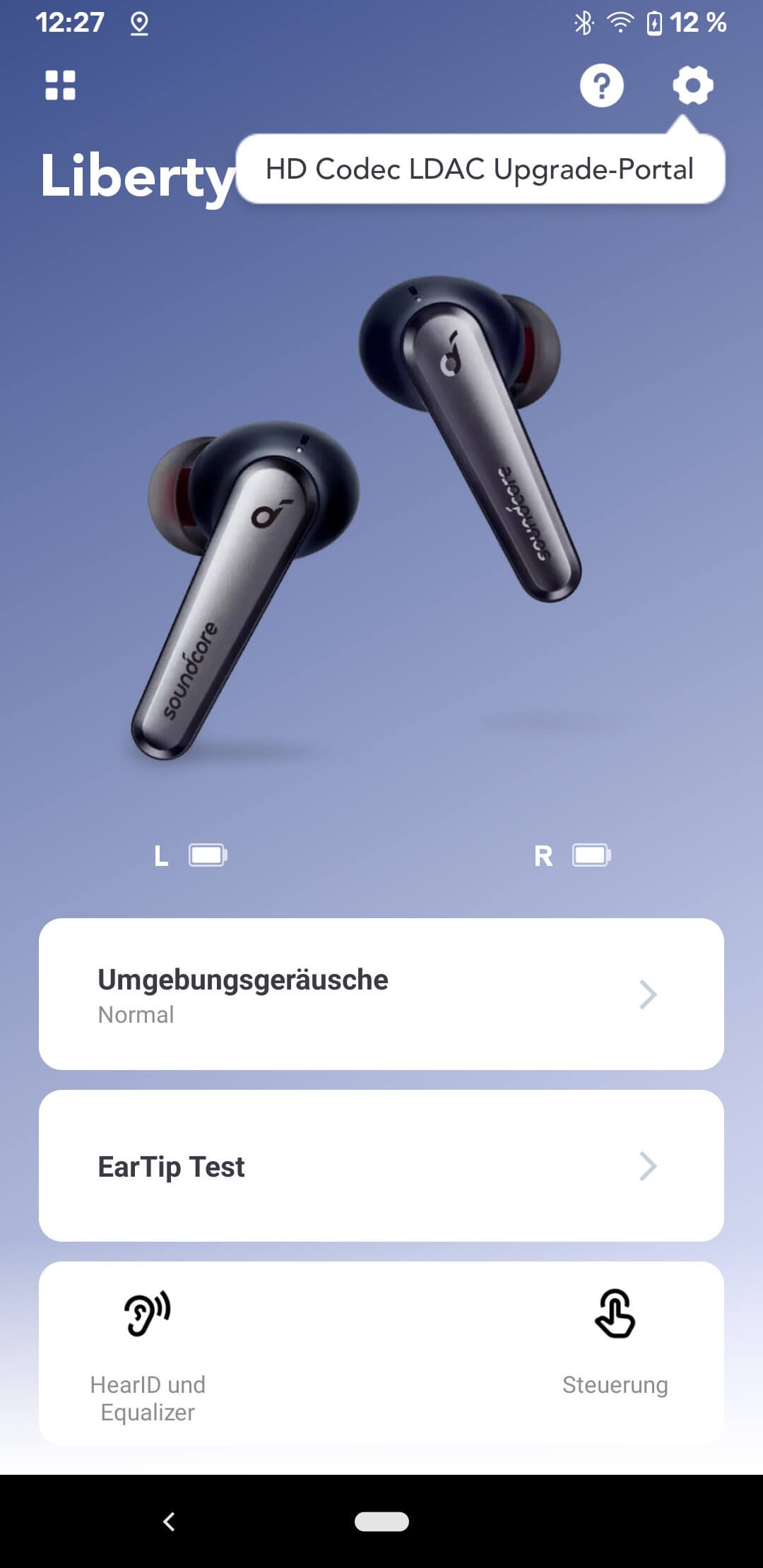The height and width of the screenshot is (1568, 763).
Task: Open Umgebungsgeräusche settings
Action: click(381, 994)
